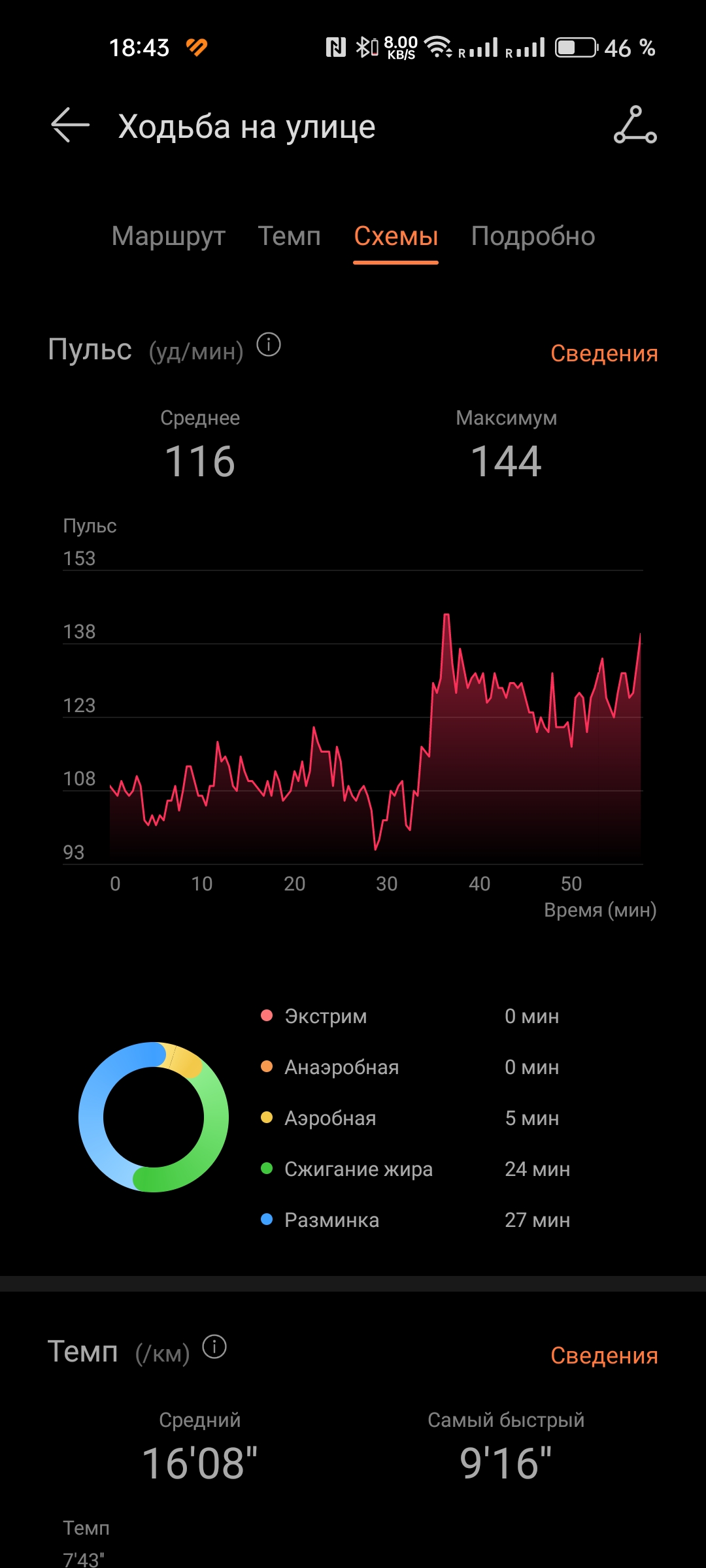This screenshot has height=1568, width=706.
Task: Open Сведения for the Темп section
Action: tap(604, 1356)
